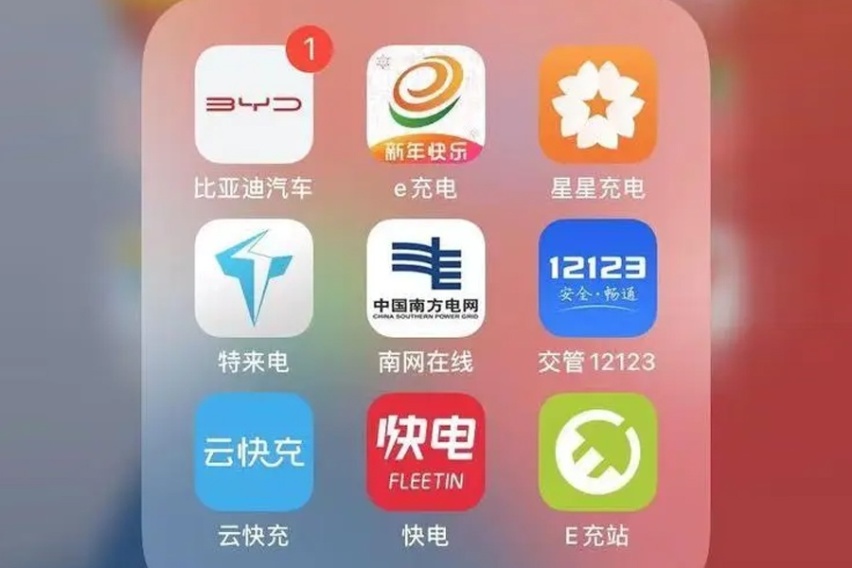Launch the 快电 FLEETIN app
Viewport: 852px width, 568px height.
click(x=426, y=452)
